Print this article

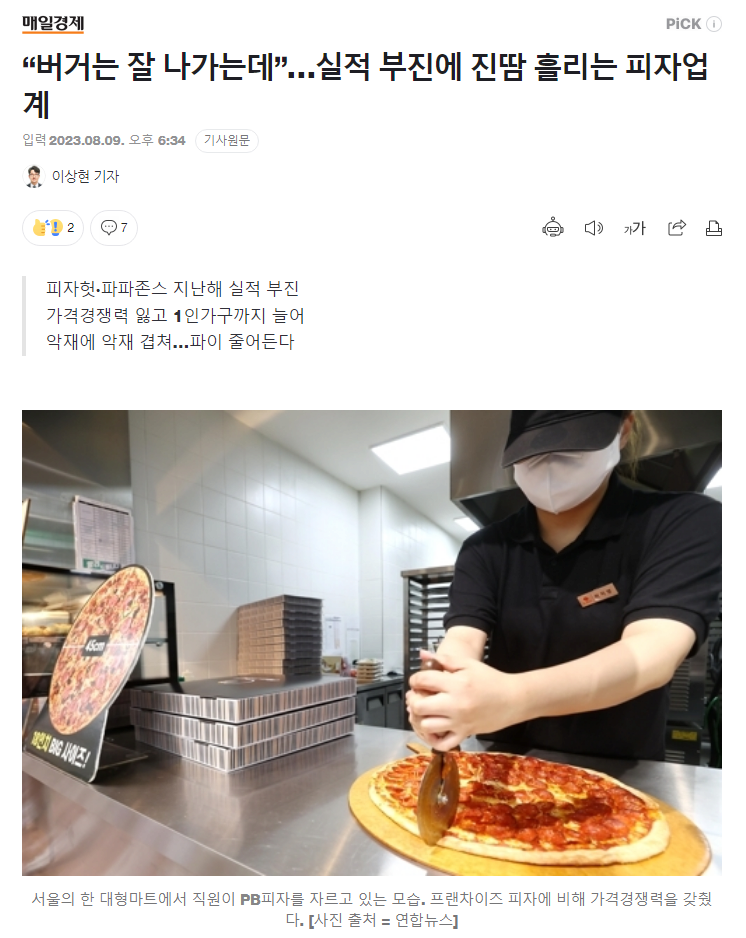[713, 228]
